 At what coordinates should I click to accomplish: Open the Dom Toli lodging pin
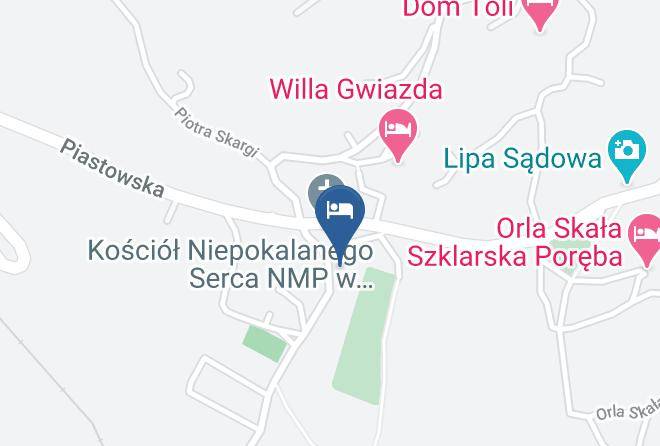tap(540, 11)
